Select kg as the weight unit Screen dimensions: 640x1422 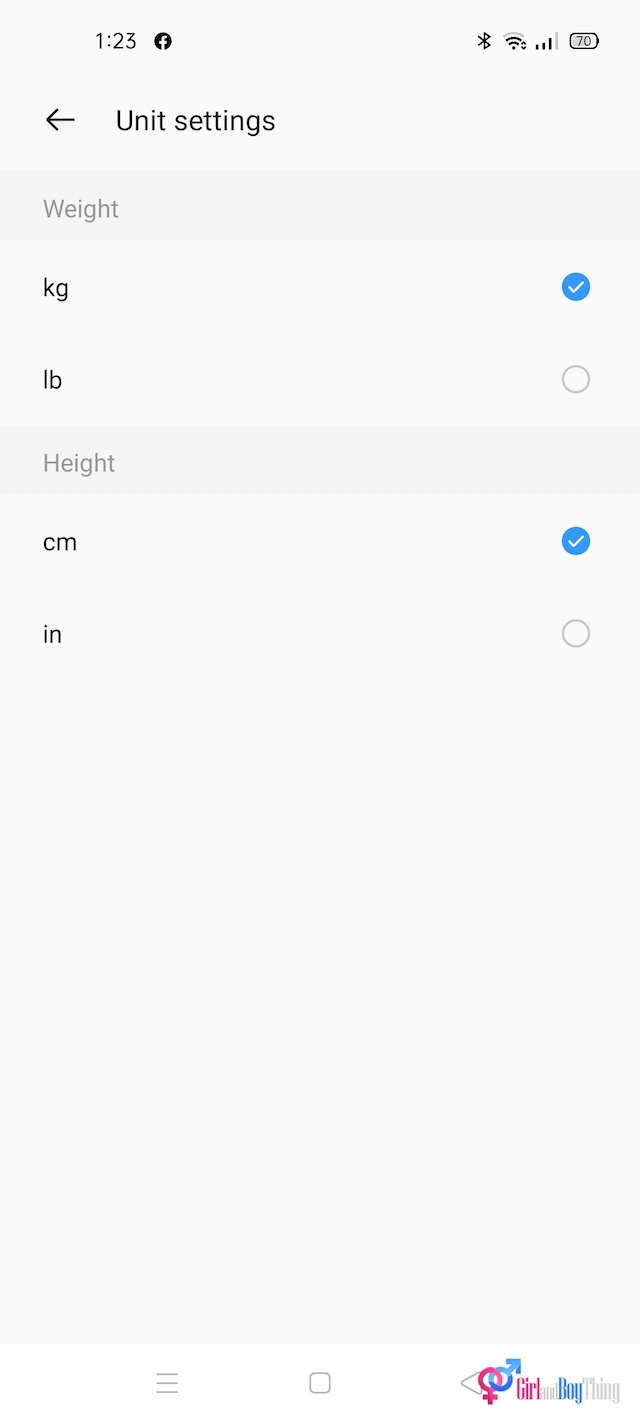coord(575,288)
